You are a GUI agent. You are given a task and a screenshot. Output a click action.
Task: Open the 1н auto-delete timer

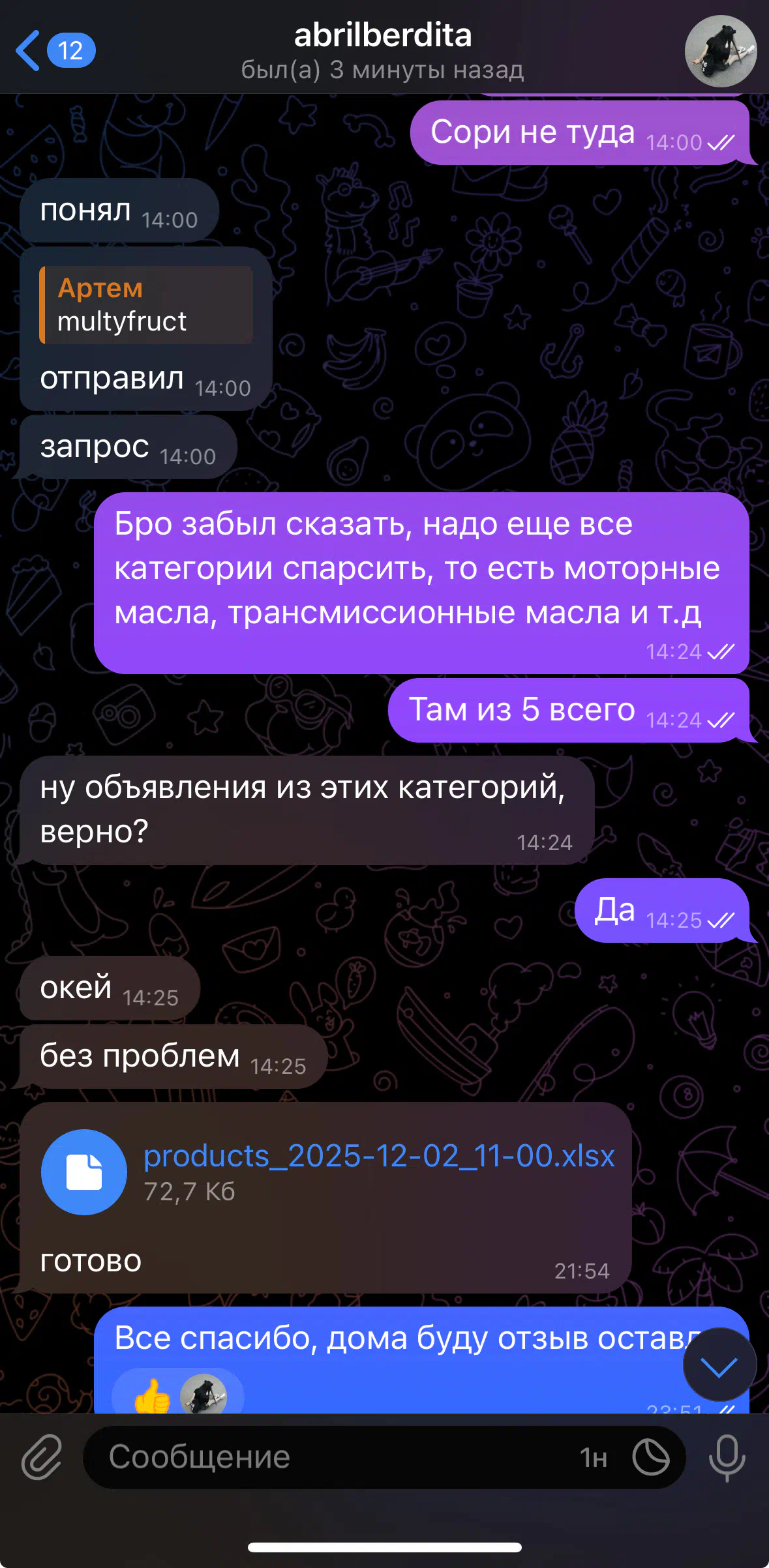pyautogui.click(x=594, y=1458)
